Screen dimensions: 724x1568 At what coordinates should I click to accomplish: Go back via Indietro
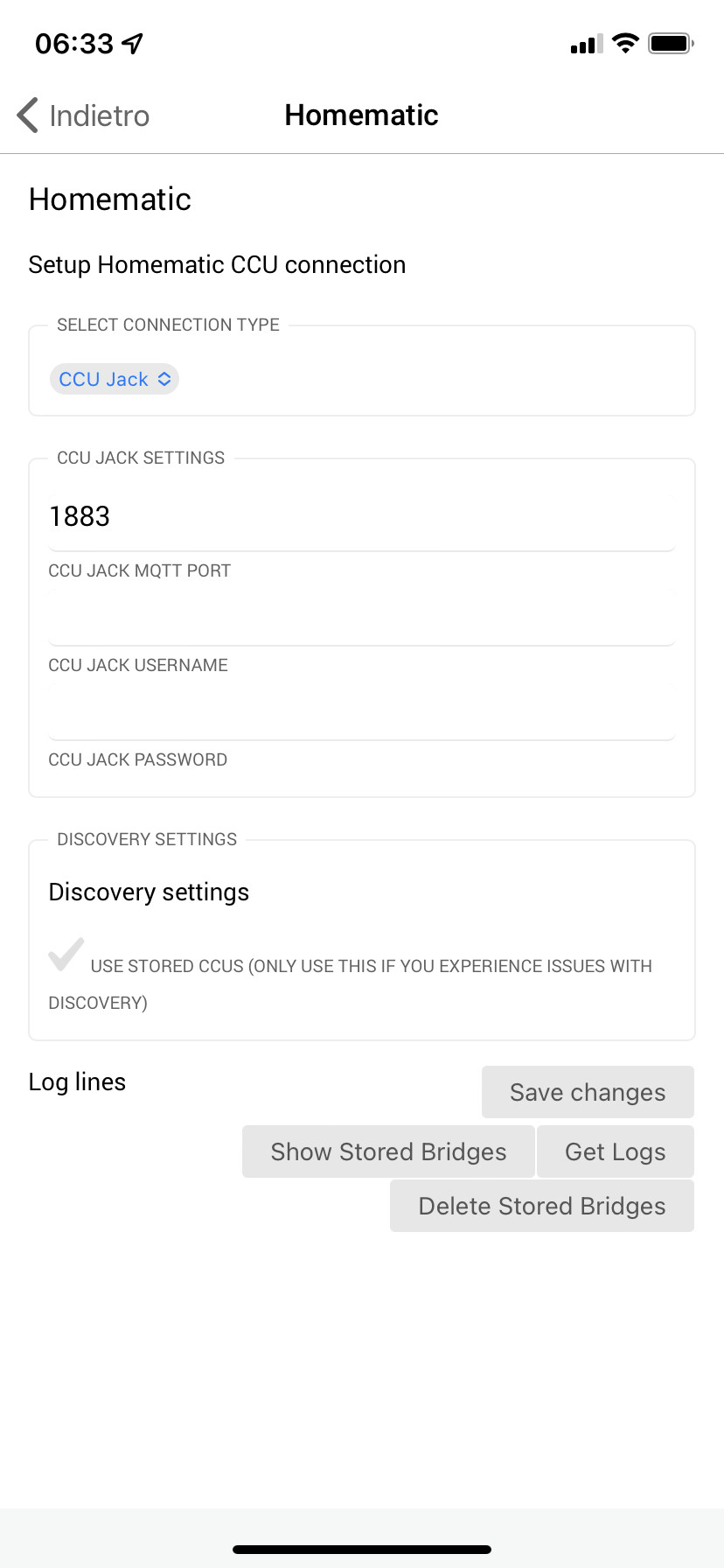pos(83,115)
